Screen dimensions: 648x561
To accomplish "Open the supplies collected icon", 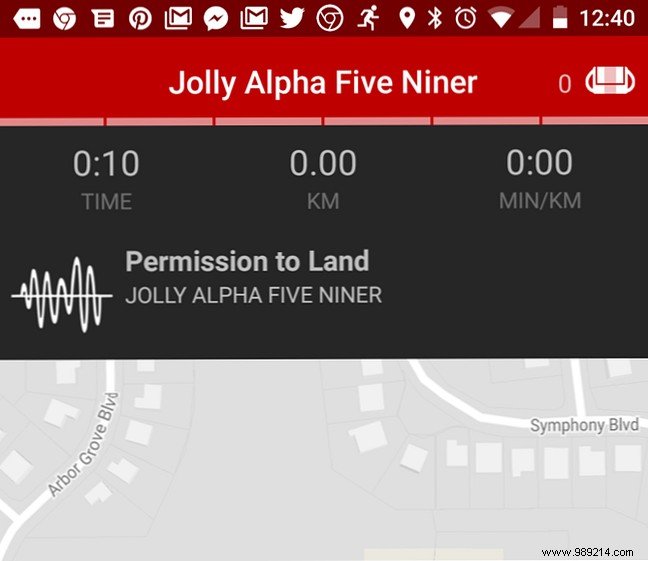I will [609, 81].
